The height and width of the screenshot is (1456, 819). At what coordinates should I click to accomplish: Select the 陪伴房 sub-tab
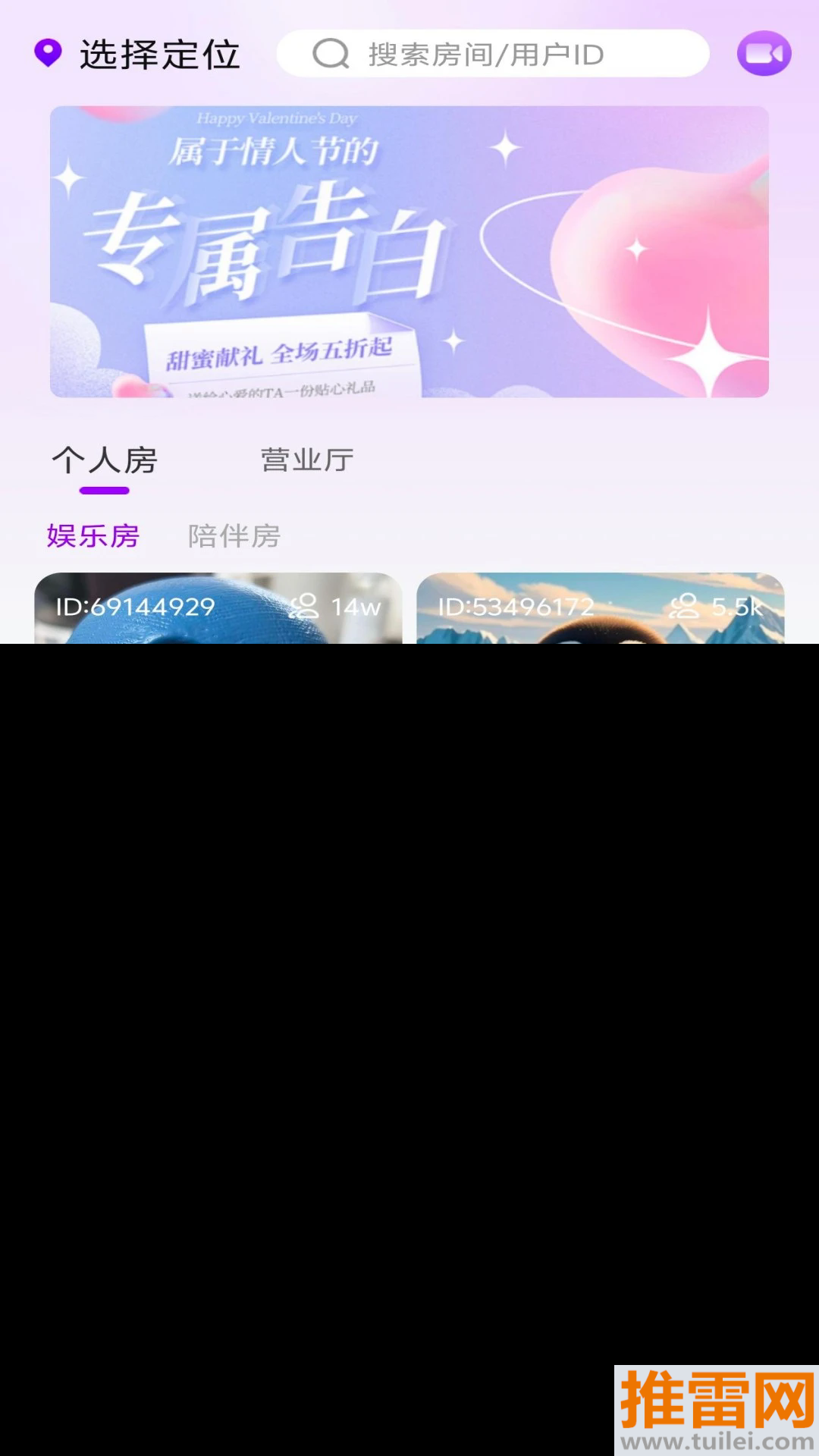[x=234, y=536]
